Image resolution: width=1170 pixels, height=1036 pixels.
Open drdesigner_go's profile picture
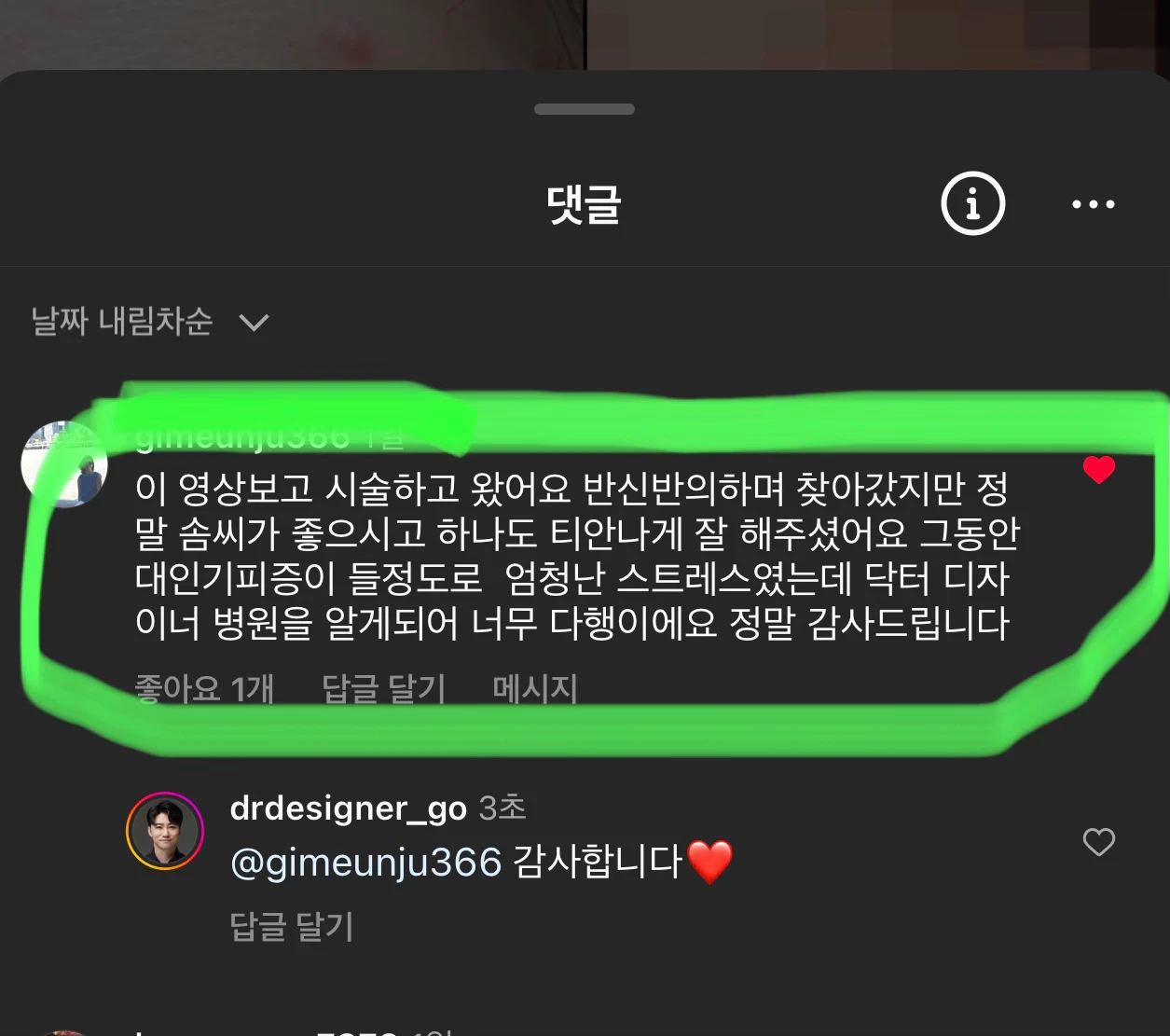(165, 831)
